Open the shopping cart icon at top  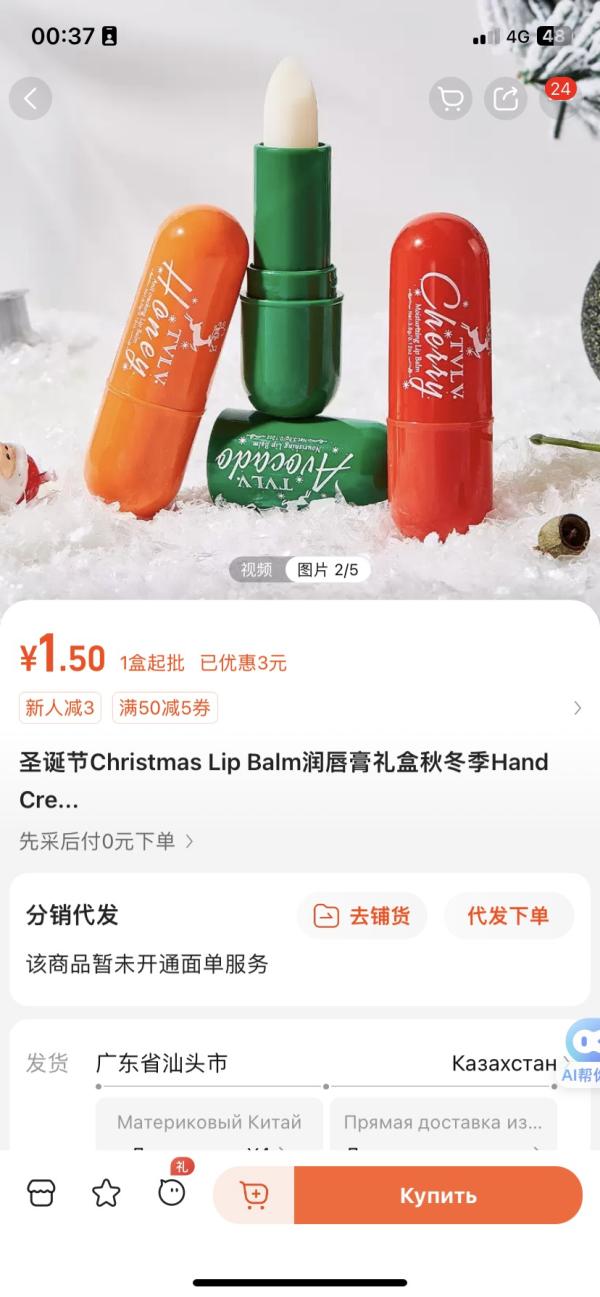(x=451, y=99)
